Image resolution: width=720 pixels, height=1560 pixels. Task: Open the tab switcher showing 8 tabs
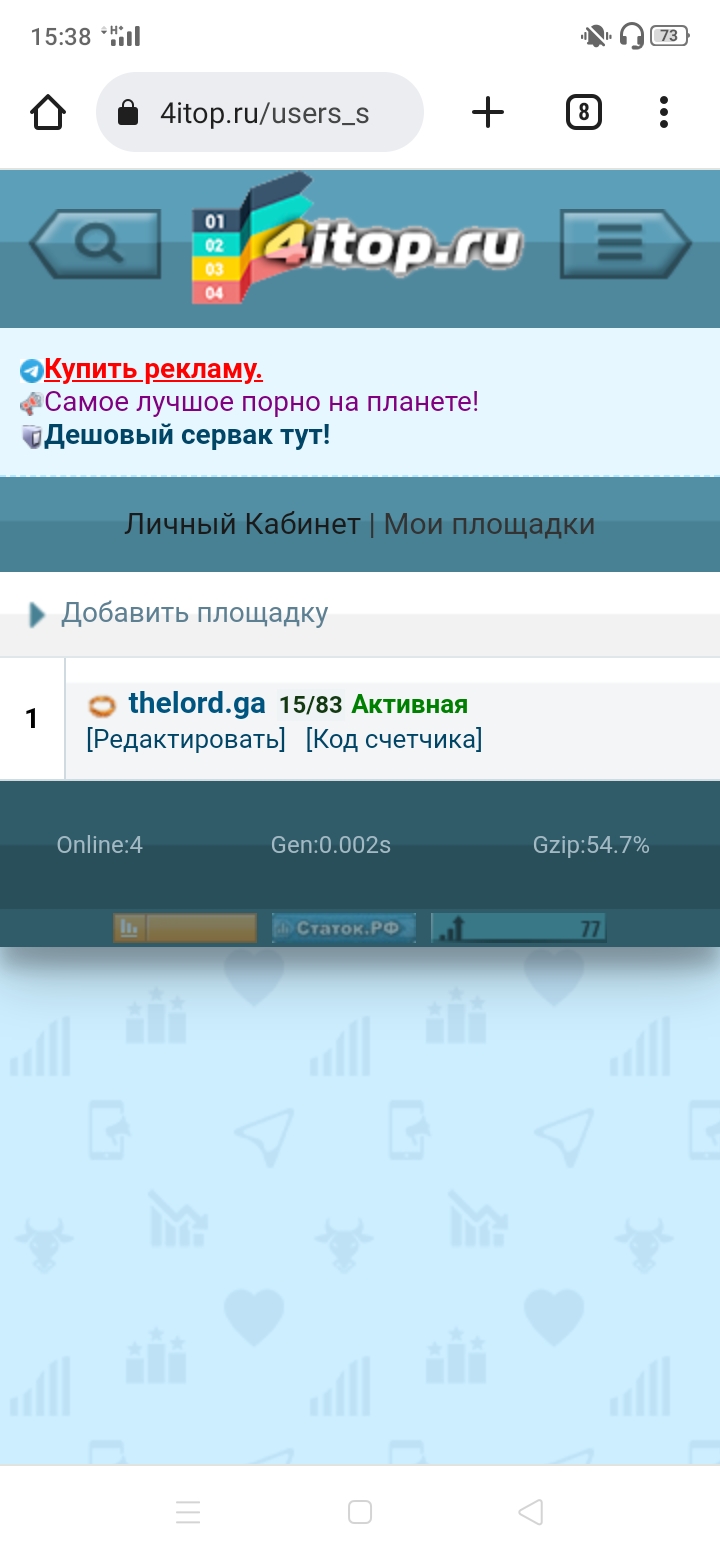point(584,113)
